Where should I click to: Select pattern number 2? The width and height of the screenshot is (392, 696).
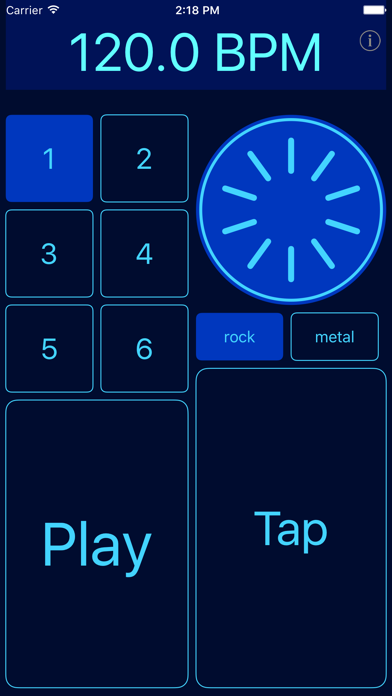(x=144, y=158)
